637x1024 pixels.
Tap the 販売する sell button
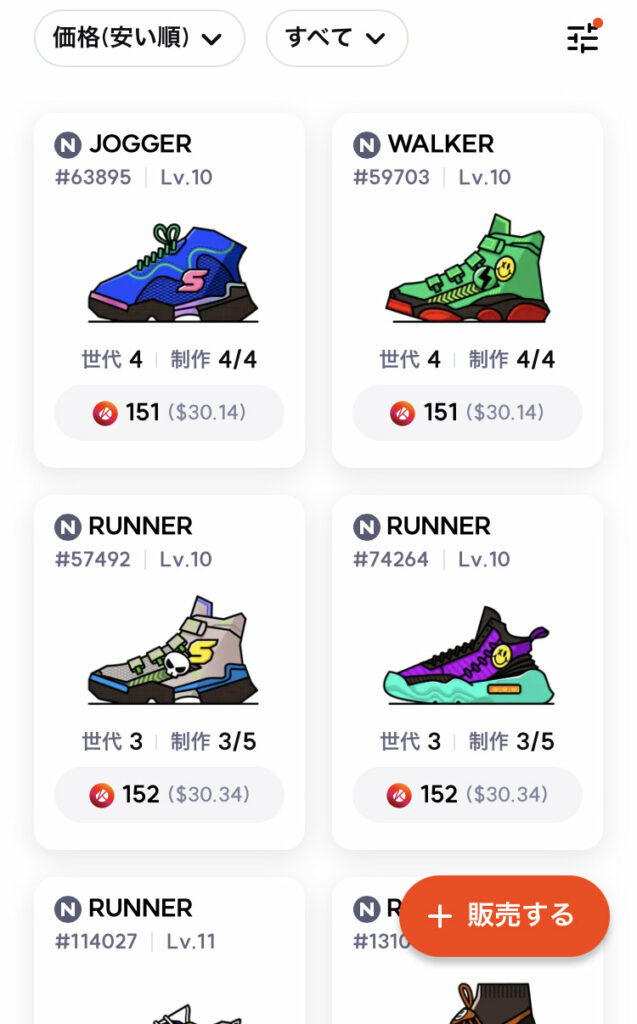(504, 916)
